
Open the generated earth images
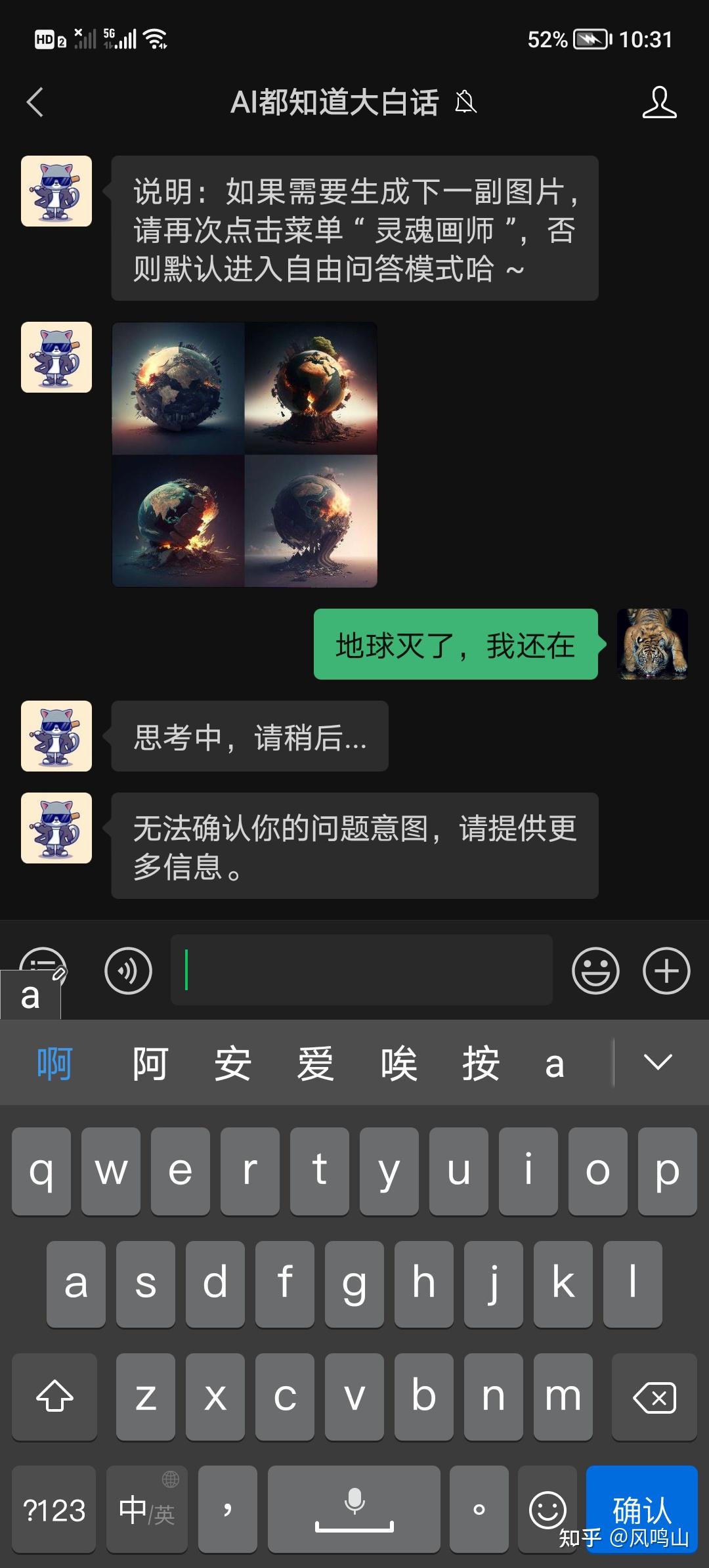click(245, 454)
